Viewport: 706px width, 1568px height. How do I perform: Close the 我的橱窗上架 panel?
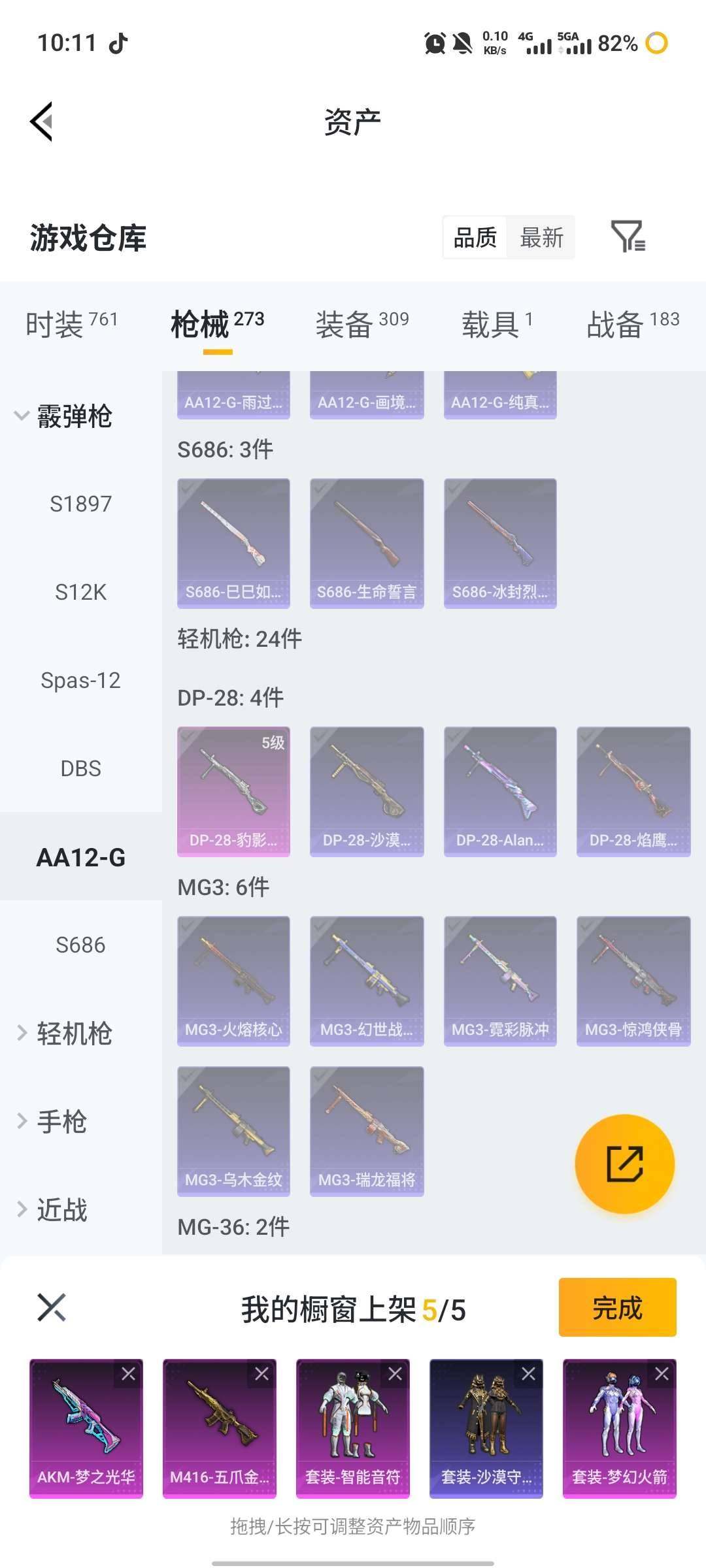click(51, 1307)
